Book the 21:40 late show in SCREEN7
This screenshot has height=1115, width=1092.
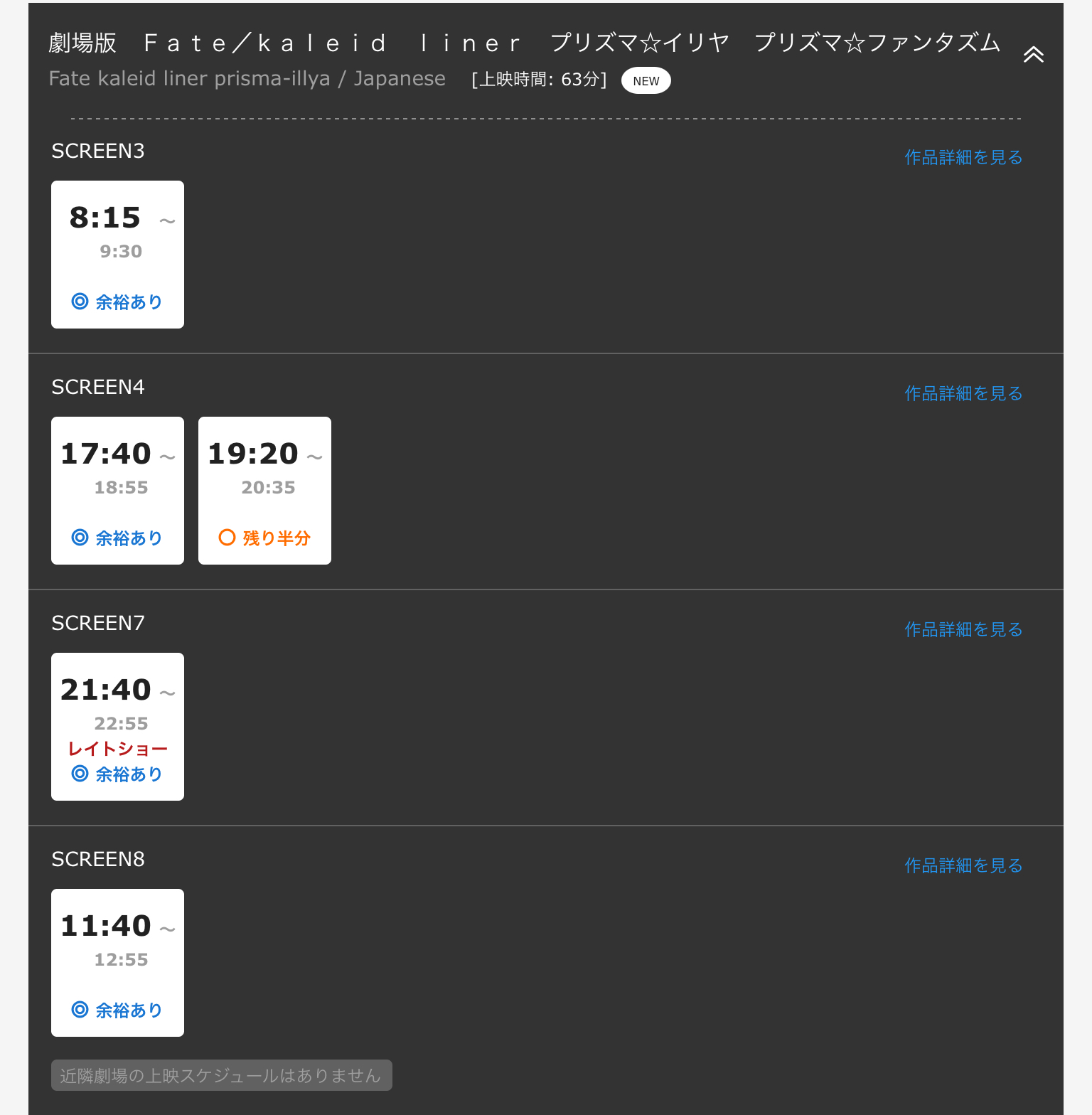[x=117, y=727]
